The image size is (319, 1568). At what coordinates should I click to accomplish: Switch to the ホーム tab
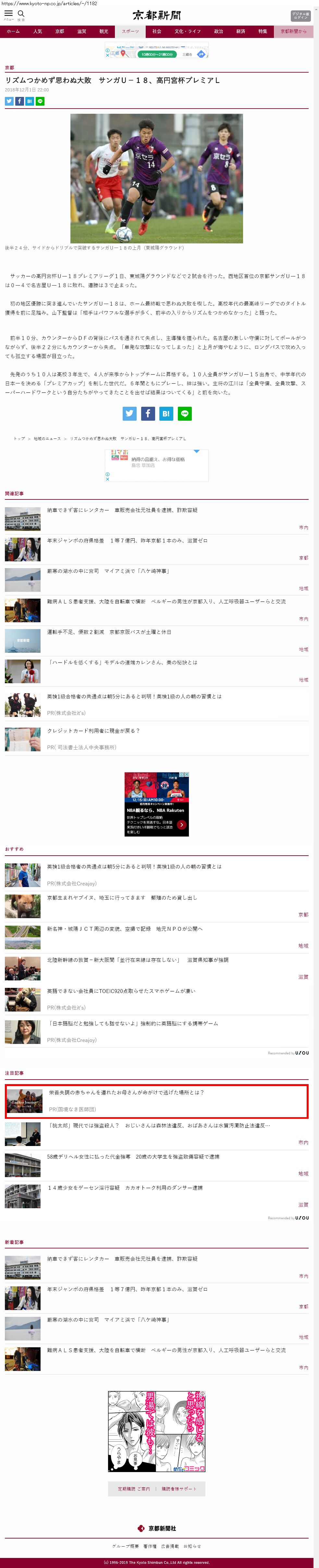(13, 31)
